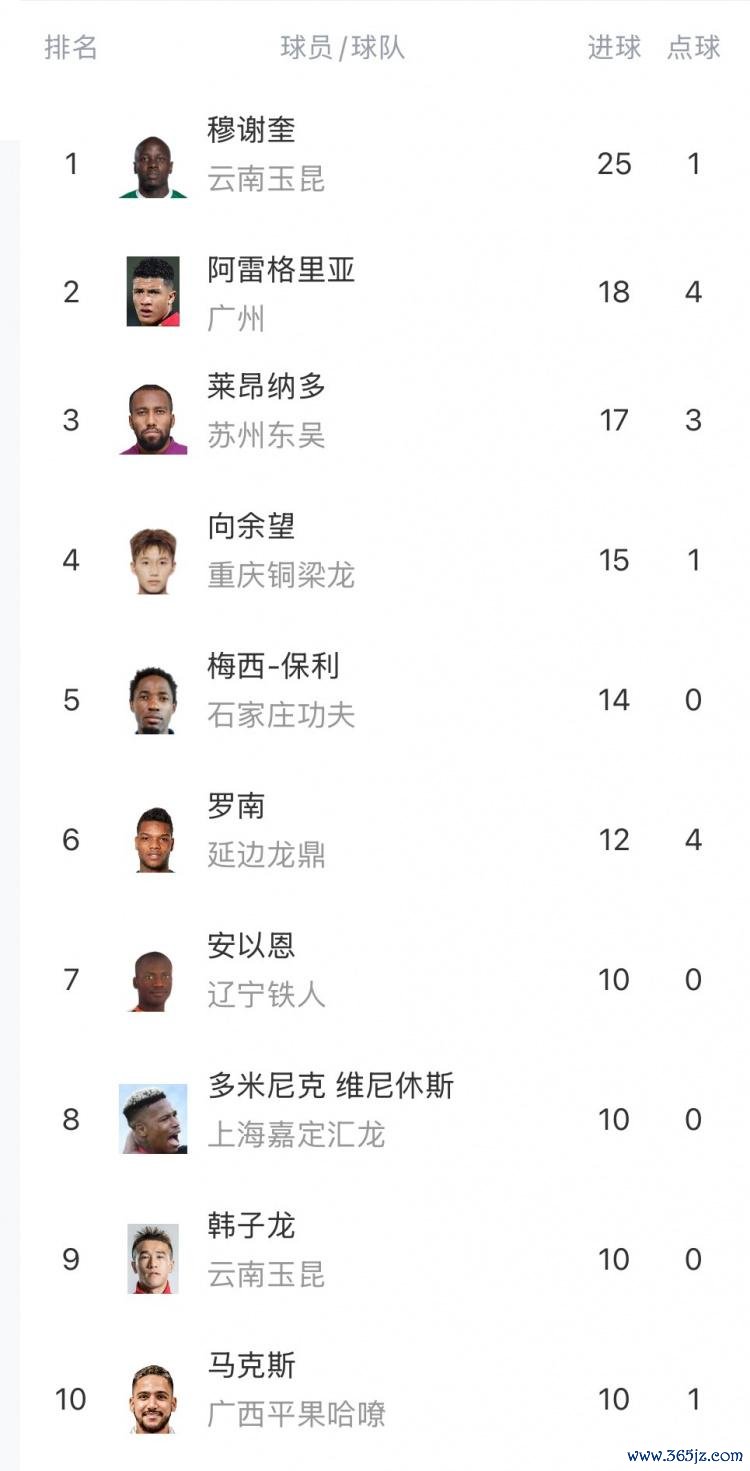750x1471 pixels.
Task: Open 向余望's player row
Action: point(385,560)
